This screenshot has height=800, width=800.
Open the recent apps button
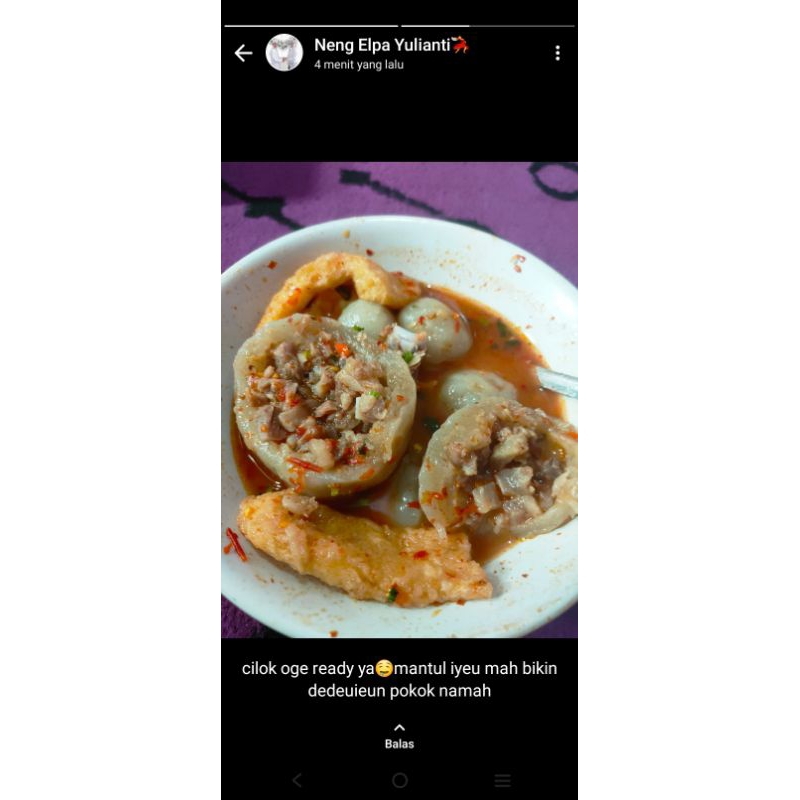tap(503, 780)
